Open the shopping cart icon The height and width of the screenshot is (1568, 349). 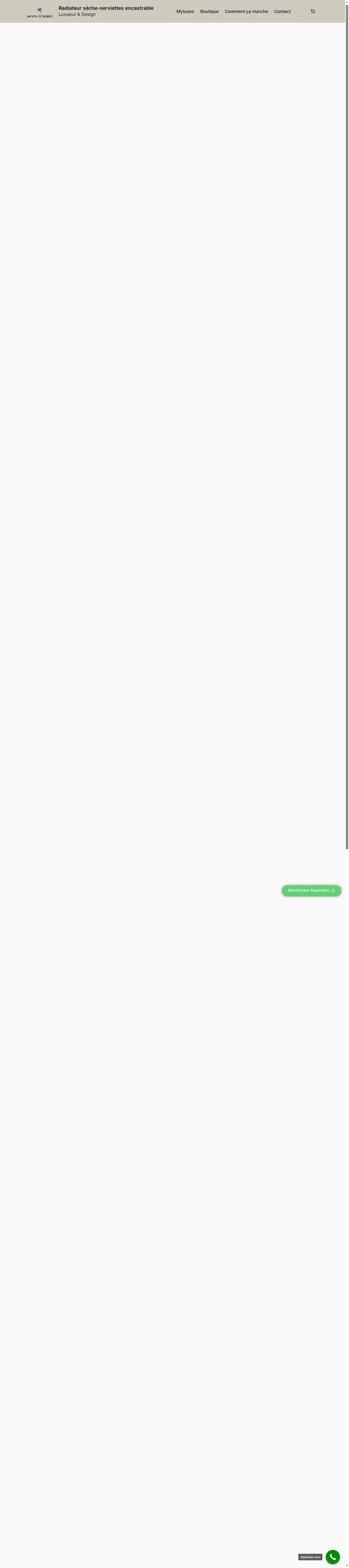click(313, 12)
